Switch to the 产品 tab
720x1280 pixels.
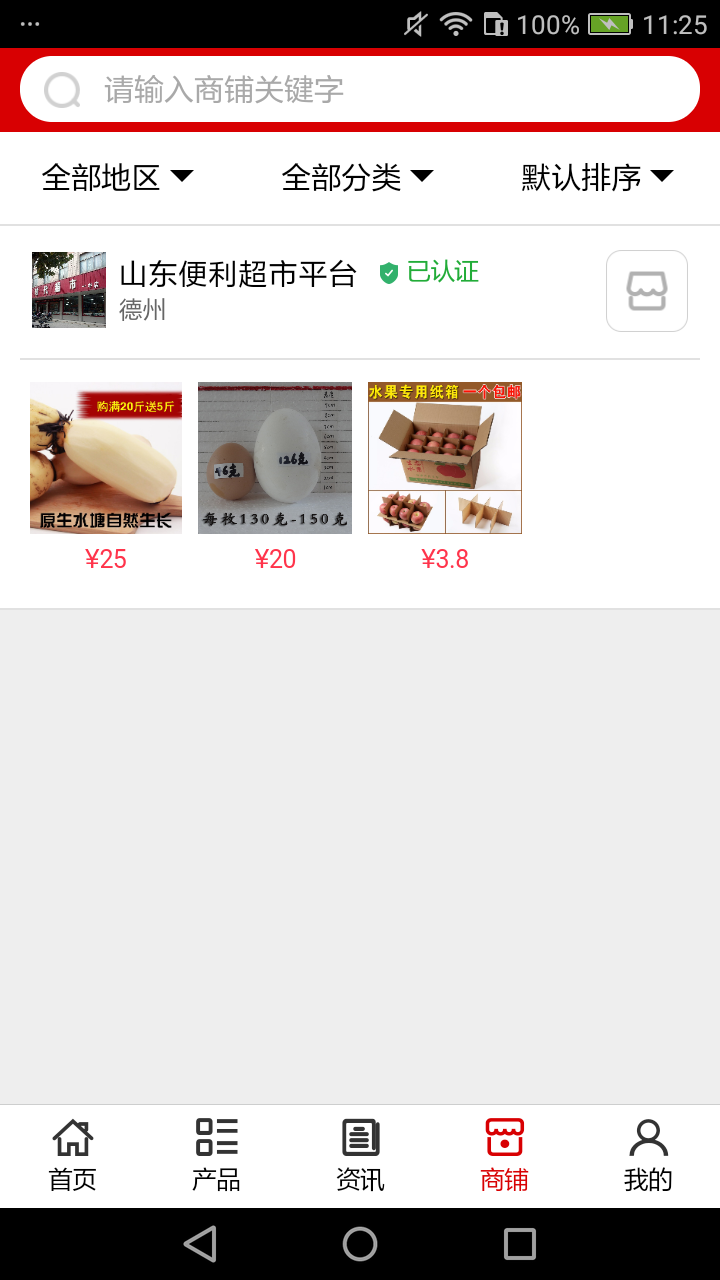216,1156
